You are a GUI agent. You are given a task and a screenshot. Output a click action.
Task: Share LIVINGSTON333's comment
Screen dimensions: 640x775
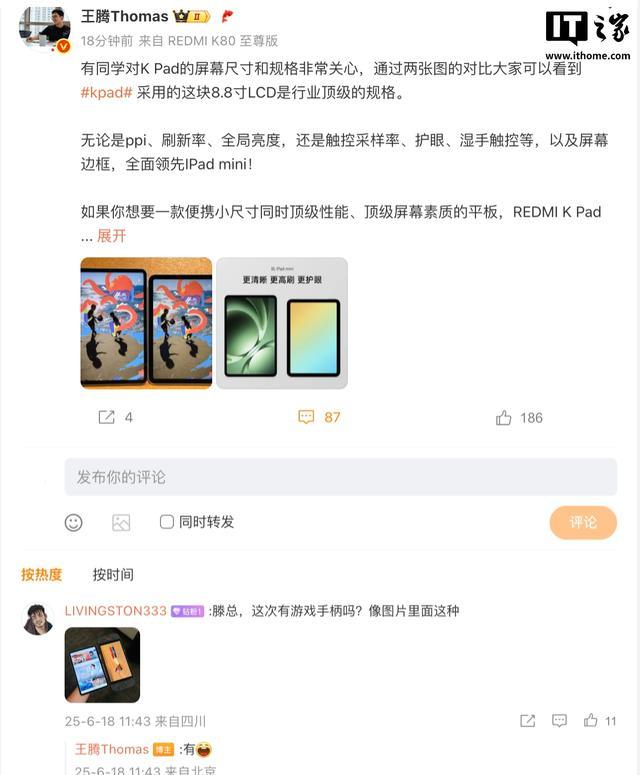click(x=528, y=720)
